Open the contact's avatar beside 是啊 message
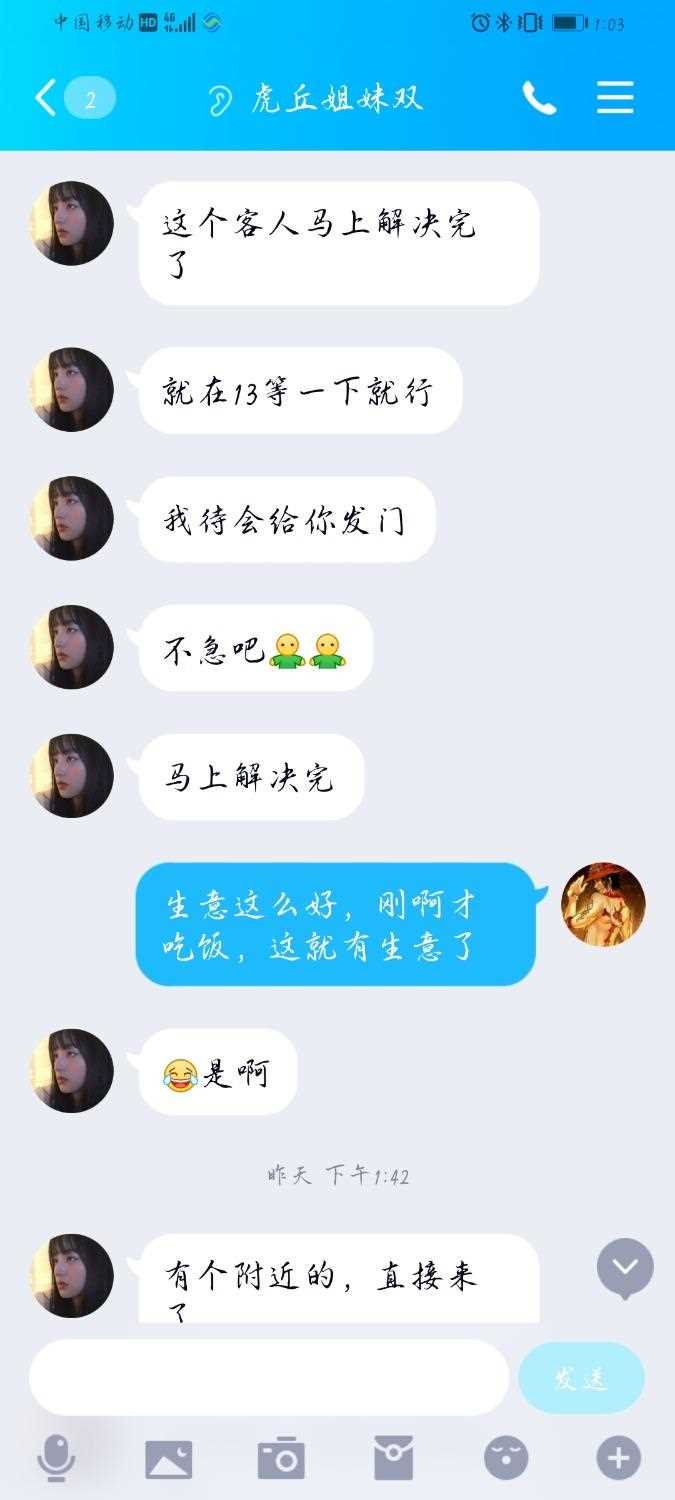 pyautogui.click(x=71, y=1070)
